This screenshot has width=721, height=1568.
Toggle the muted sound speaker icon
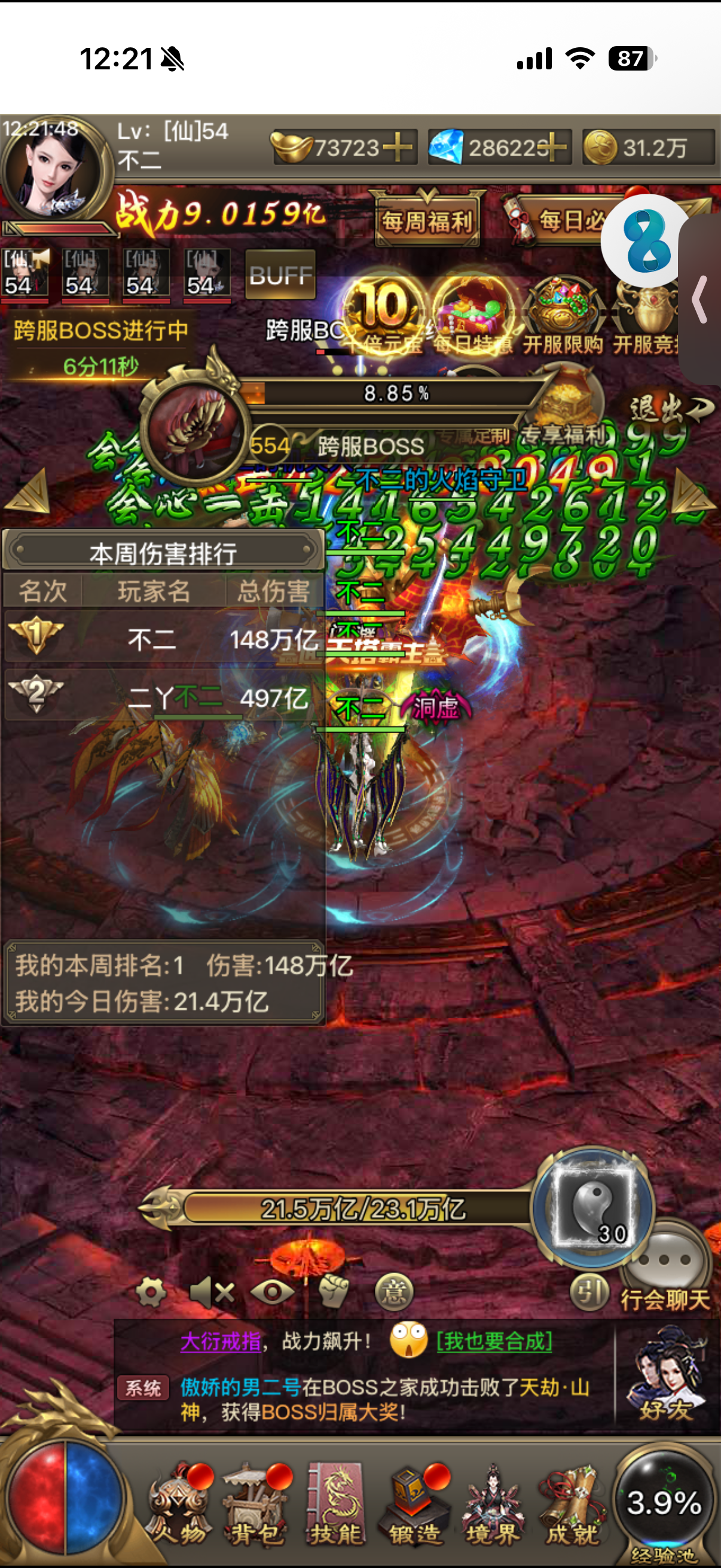tap(211, 1292)
